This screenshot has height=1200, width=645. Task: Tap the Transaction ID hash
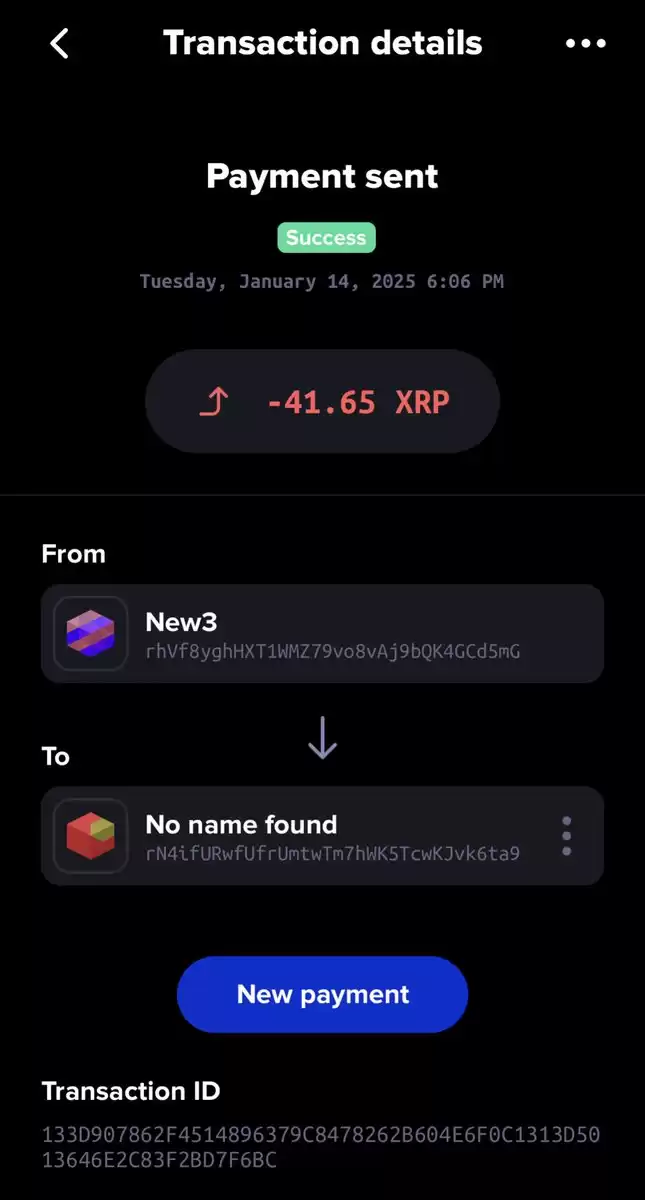321,1148
